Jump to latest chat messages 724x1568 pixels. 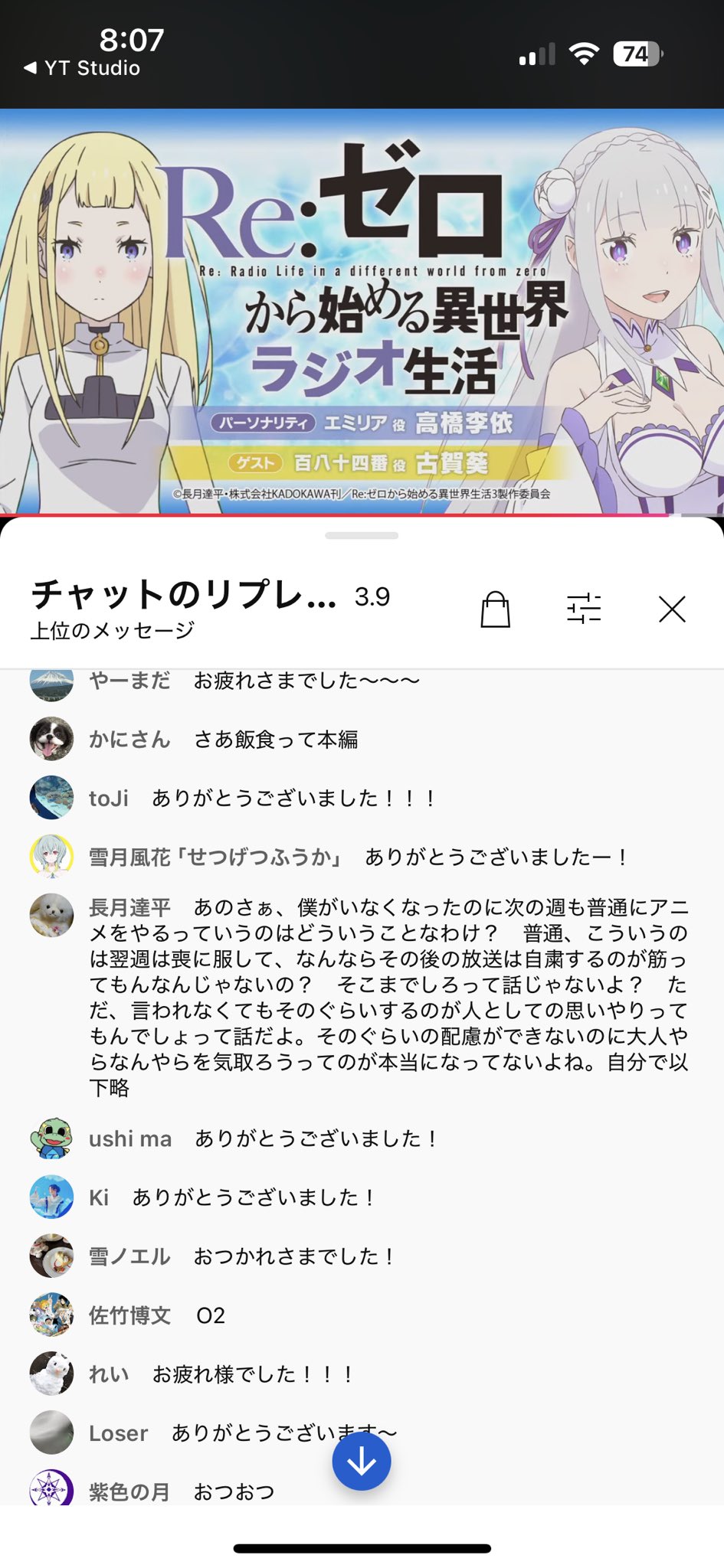[362, 1462]
